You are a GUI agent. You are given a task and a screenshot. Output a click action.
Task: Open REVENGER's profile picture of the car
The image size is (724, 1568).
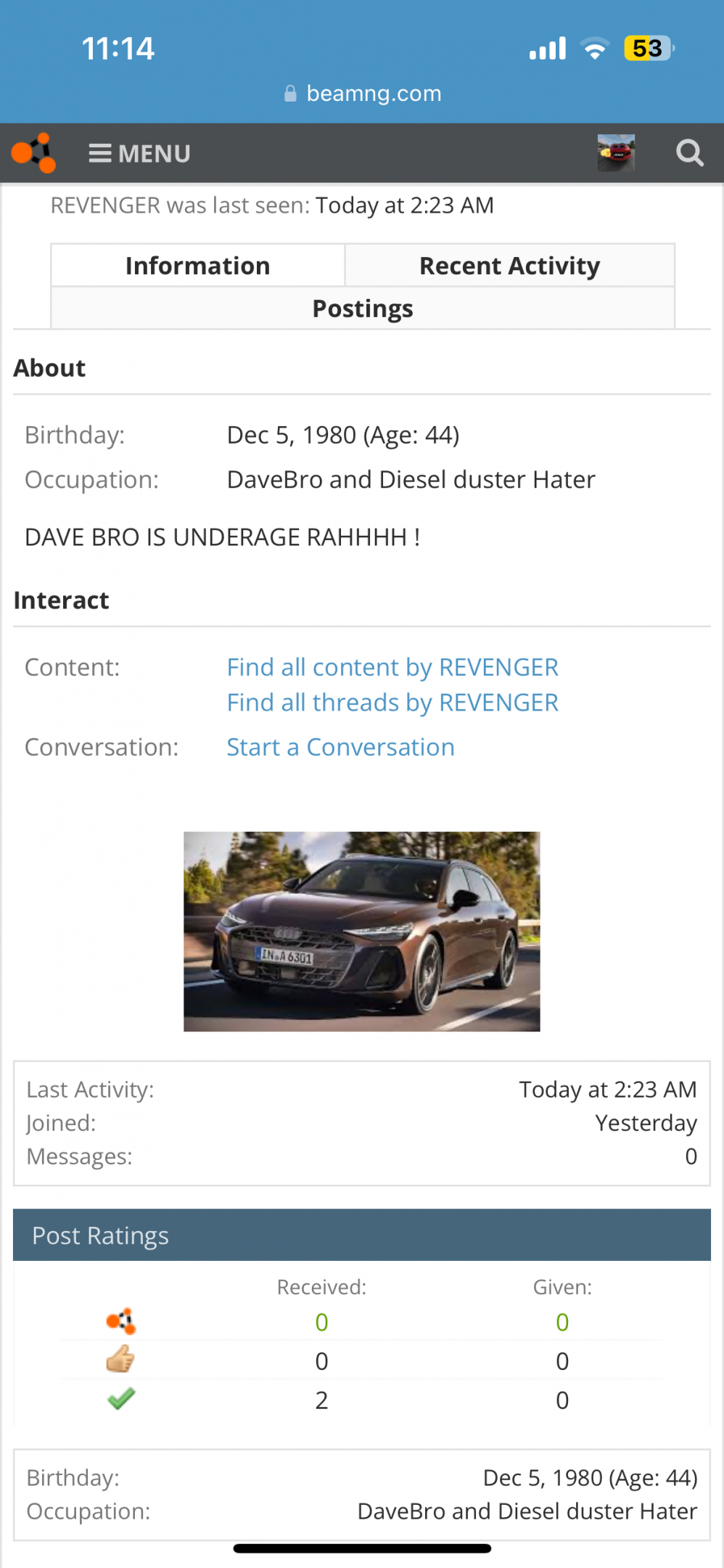point(362,931)
